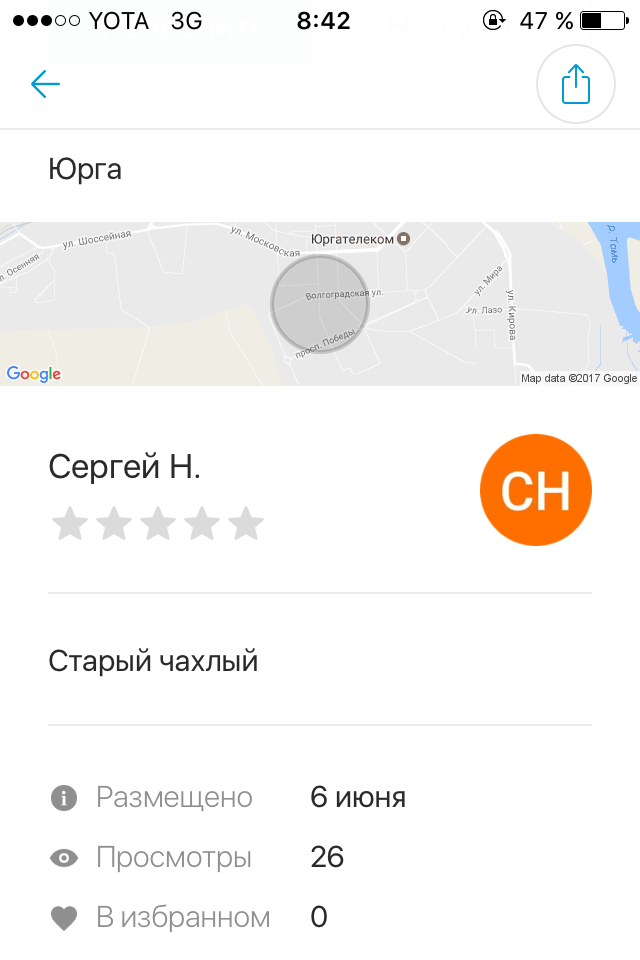Go back using the blue arrow
The width and height of the screenshot is (640, 960).
click(45, 84)
